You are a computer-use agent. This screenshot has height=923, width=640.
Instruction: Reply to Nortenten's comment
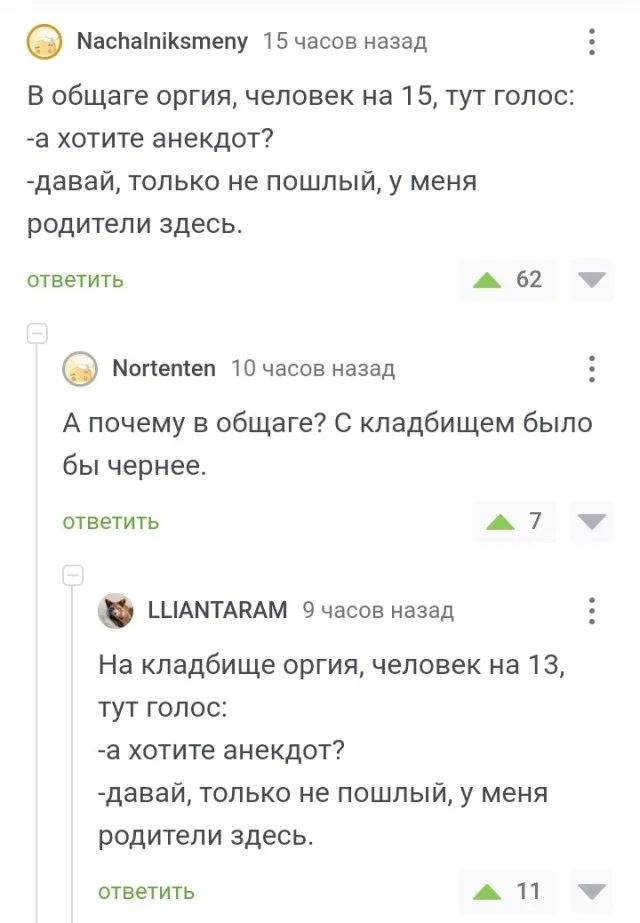[111, 522]
